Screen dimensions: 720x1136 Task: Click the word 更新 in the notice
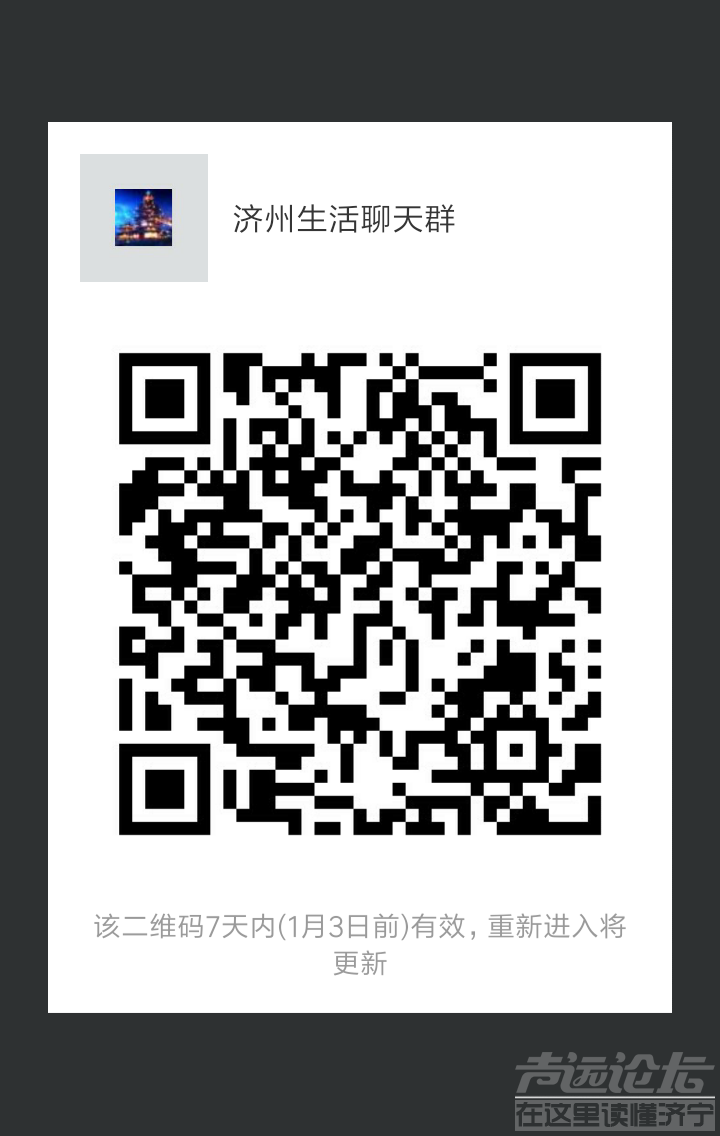coord(360,963)
